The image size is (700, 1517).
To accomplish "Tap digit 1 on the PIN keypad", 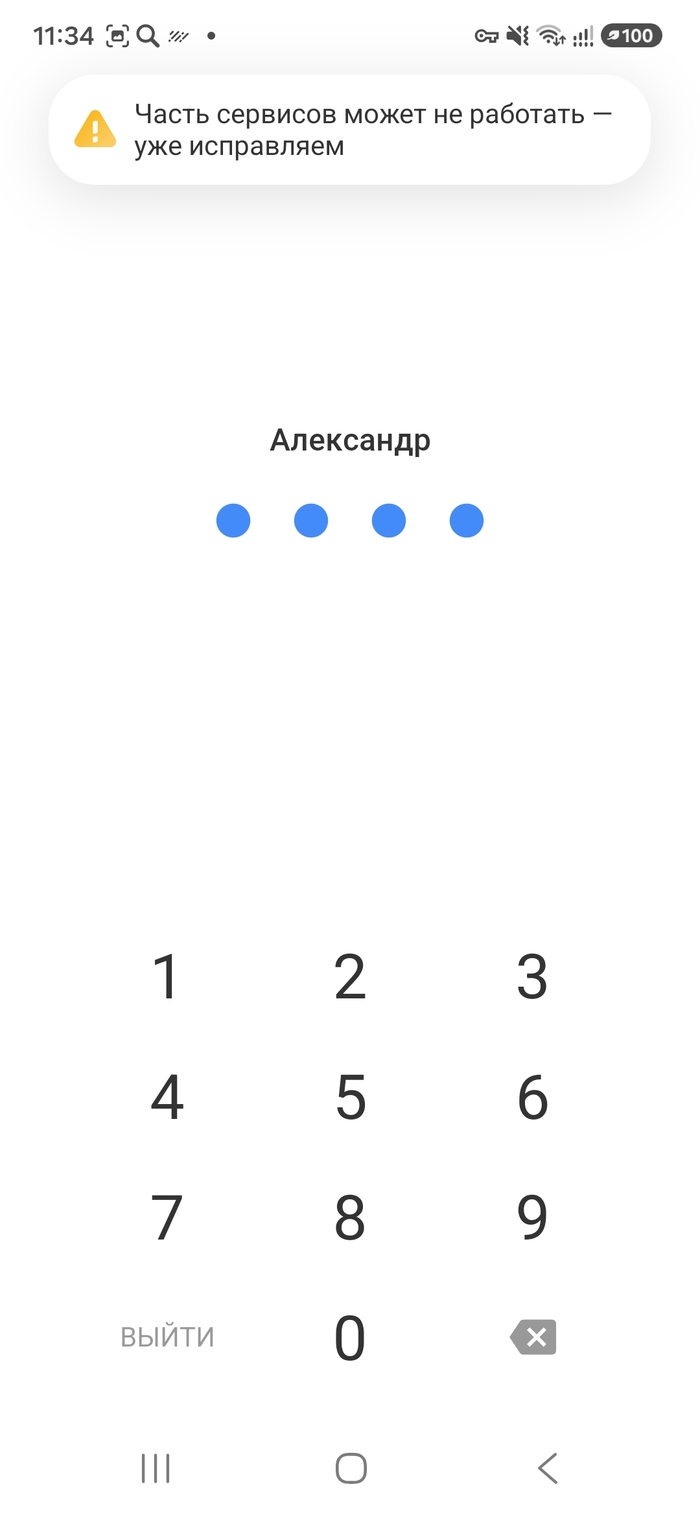I will tap(166, 977).
